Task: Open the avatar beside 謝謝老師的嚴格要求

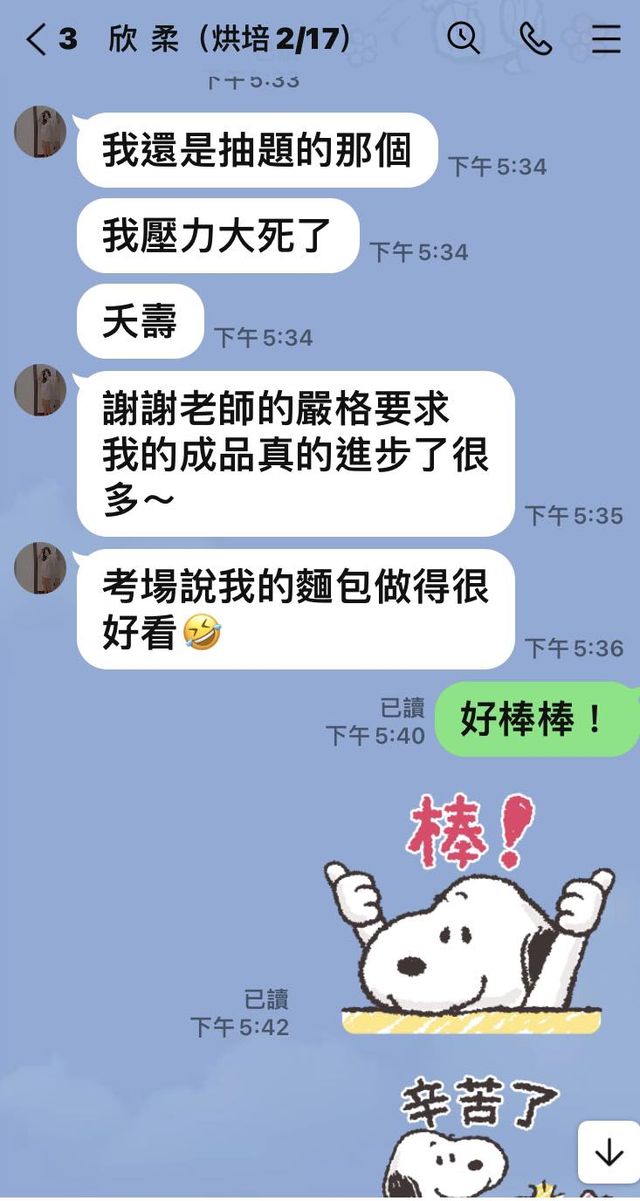Action: coord(40,390)
